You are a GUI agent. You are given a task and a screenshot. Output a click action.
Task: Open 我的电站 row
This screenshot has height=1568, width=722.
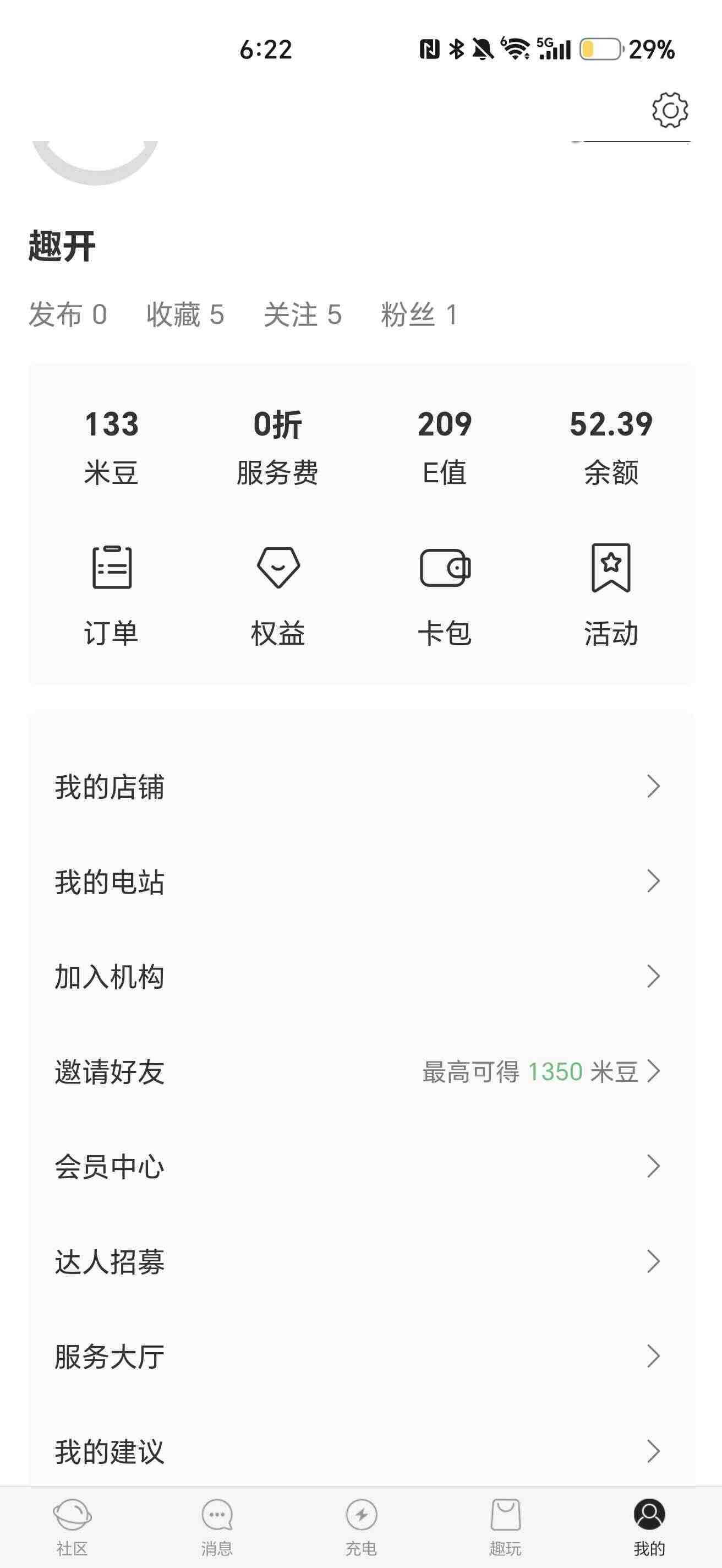tap(360, 881)
